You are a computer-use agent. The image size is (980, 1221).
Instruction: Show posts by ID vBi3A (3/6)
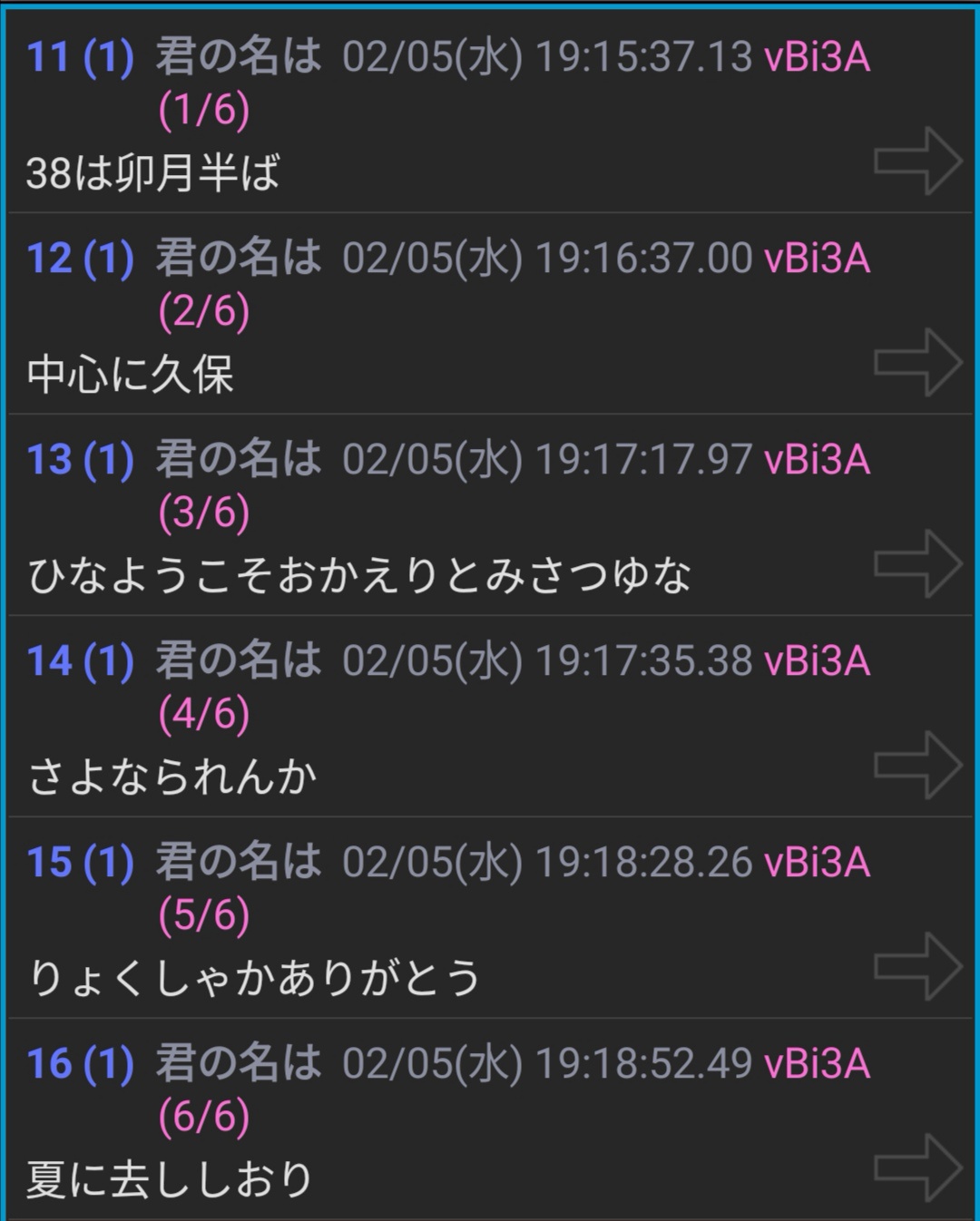(817, 460)
